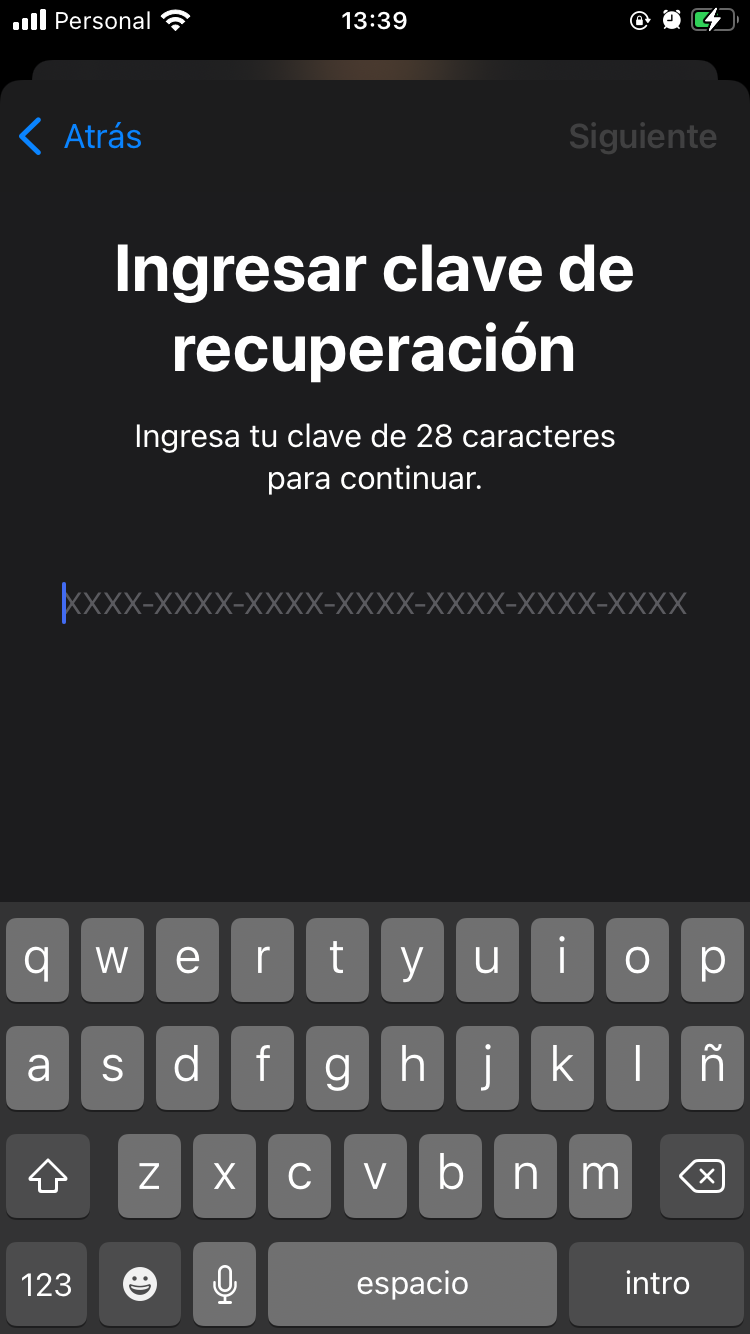Tap the shift key on the keyboard
Screen dimensions: 750x1334
point(48,1176)
